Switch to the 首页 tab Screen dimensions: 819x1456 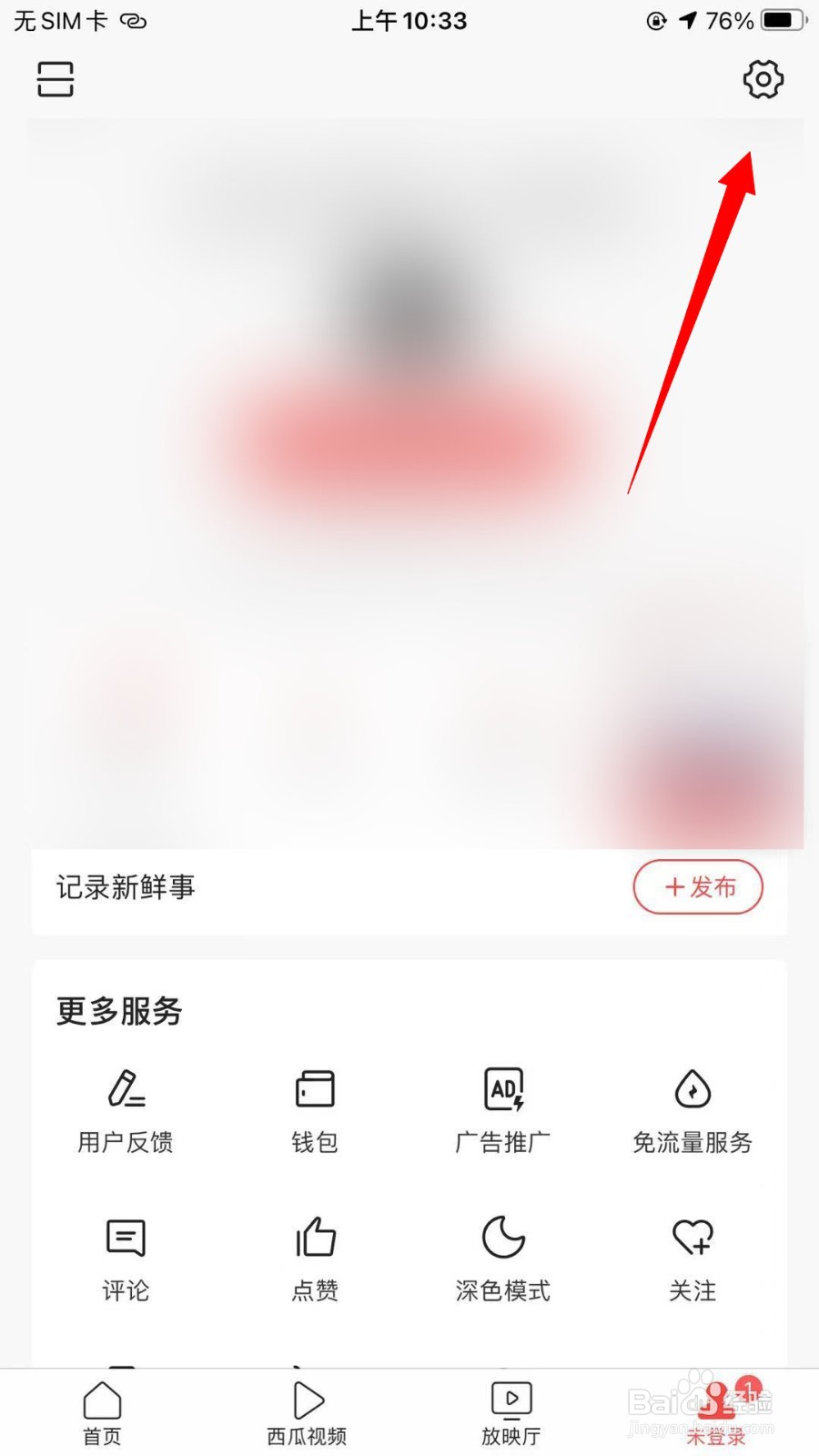point(101,1410)
